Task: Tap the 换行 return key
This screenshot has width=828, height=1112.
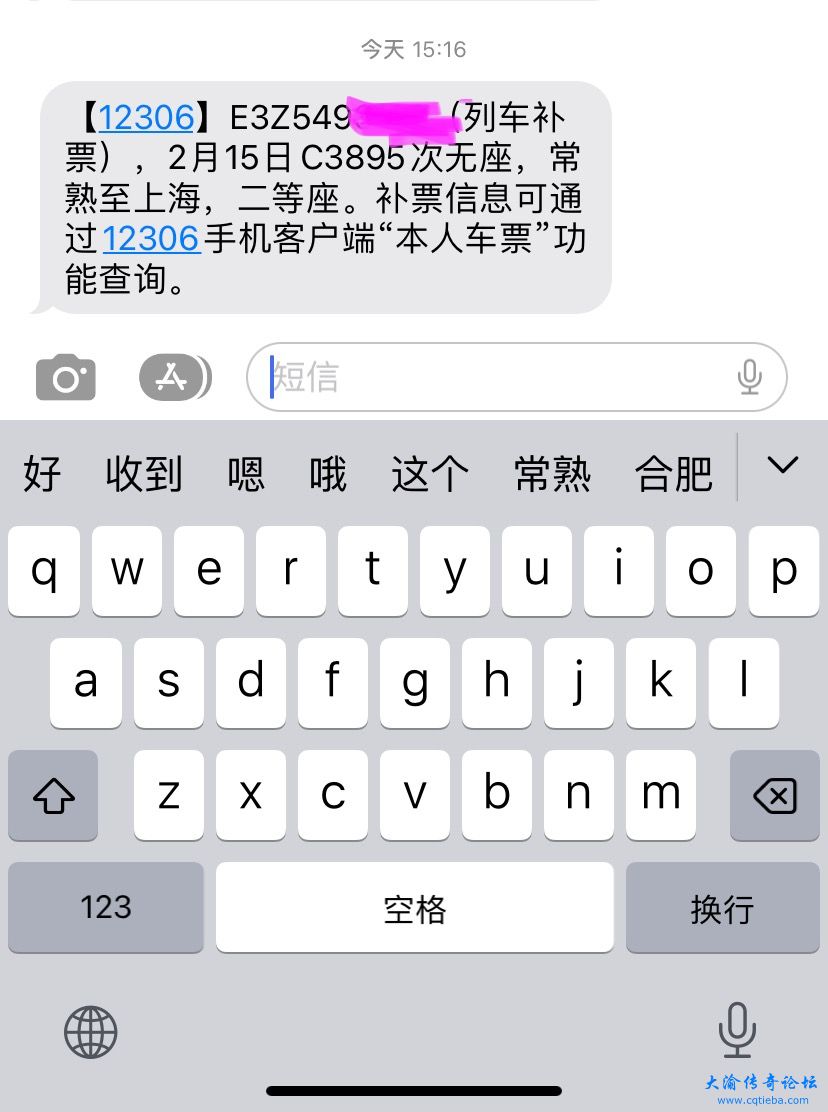Action: coord(721,908)
